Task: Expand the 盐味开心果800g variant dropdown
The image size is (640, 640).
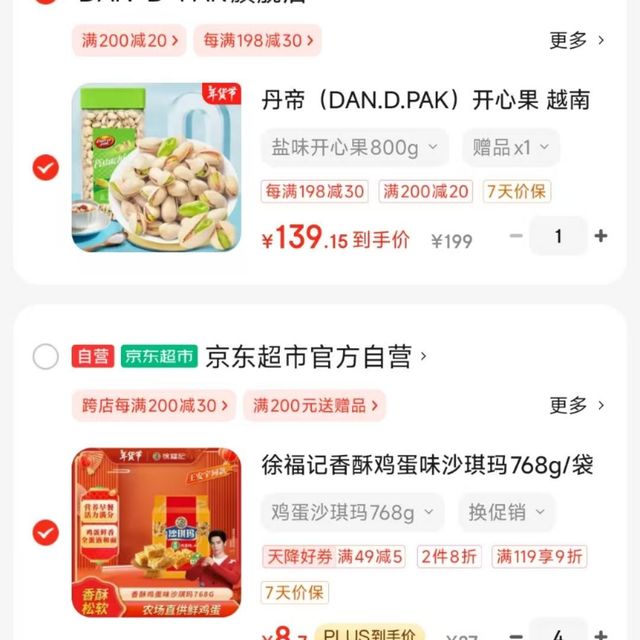Action: (x=354, y=148)
